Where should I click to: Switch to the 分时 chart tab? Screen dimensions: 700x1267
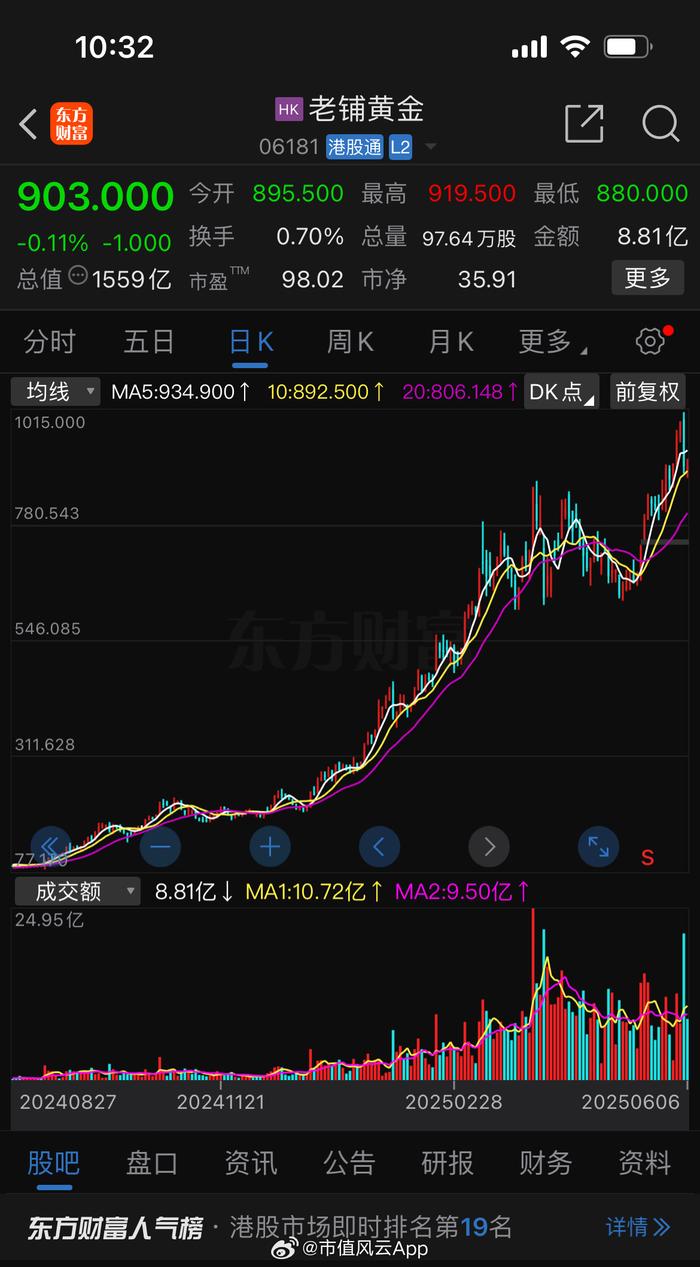[x=50, y=342]
